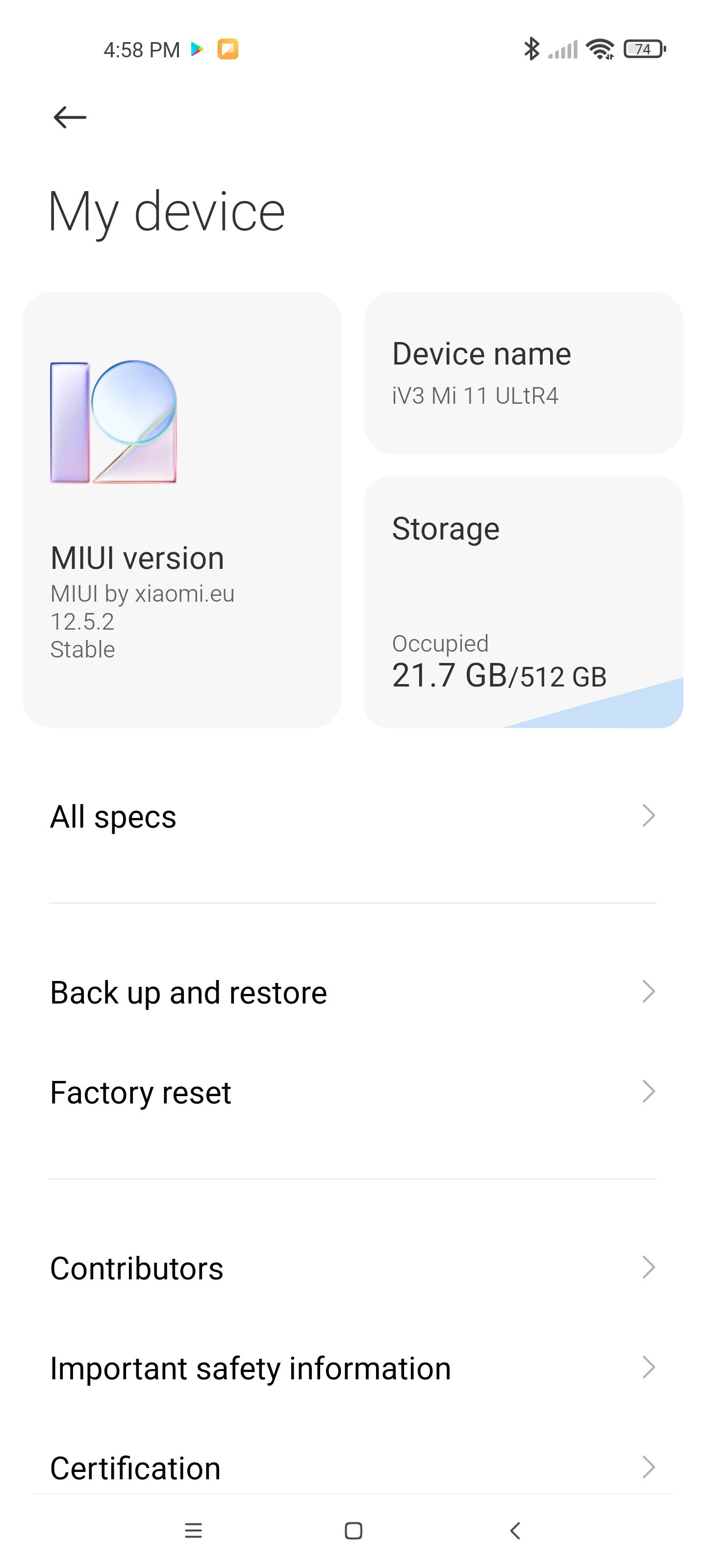Open the Storage card
Image resolution: width=706 pixels, height=1568 pixels.
point(523,602)
